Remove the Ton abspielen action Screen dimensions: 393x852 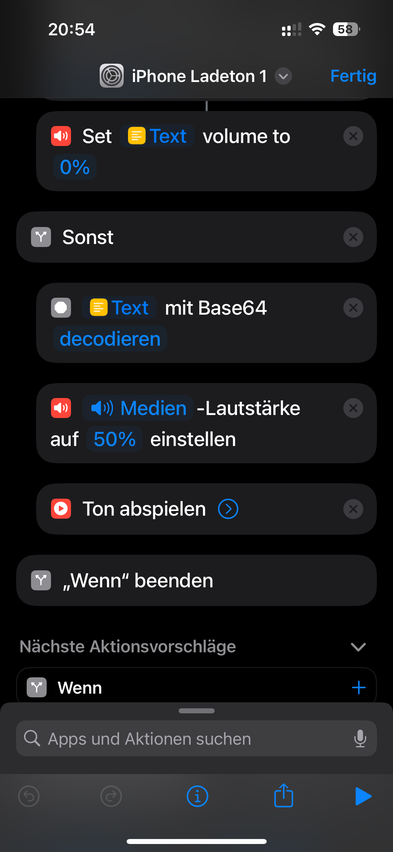(x=353, y=509)
